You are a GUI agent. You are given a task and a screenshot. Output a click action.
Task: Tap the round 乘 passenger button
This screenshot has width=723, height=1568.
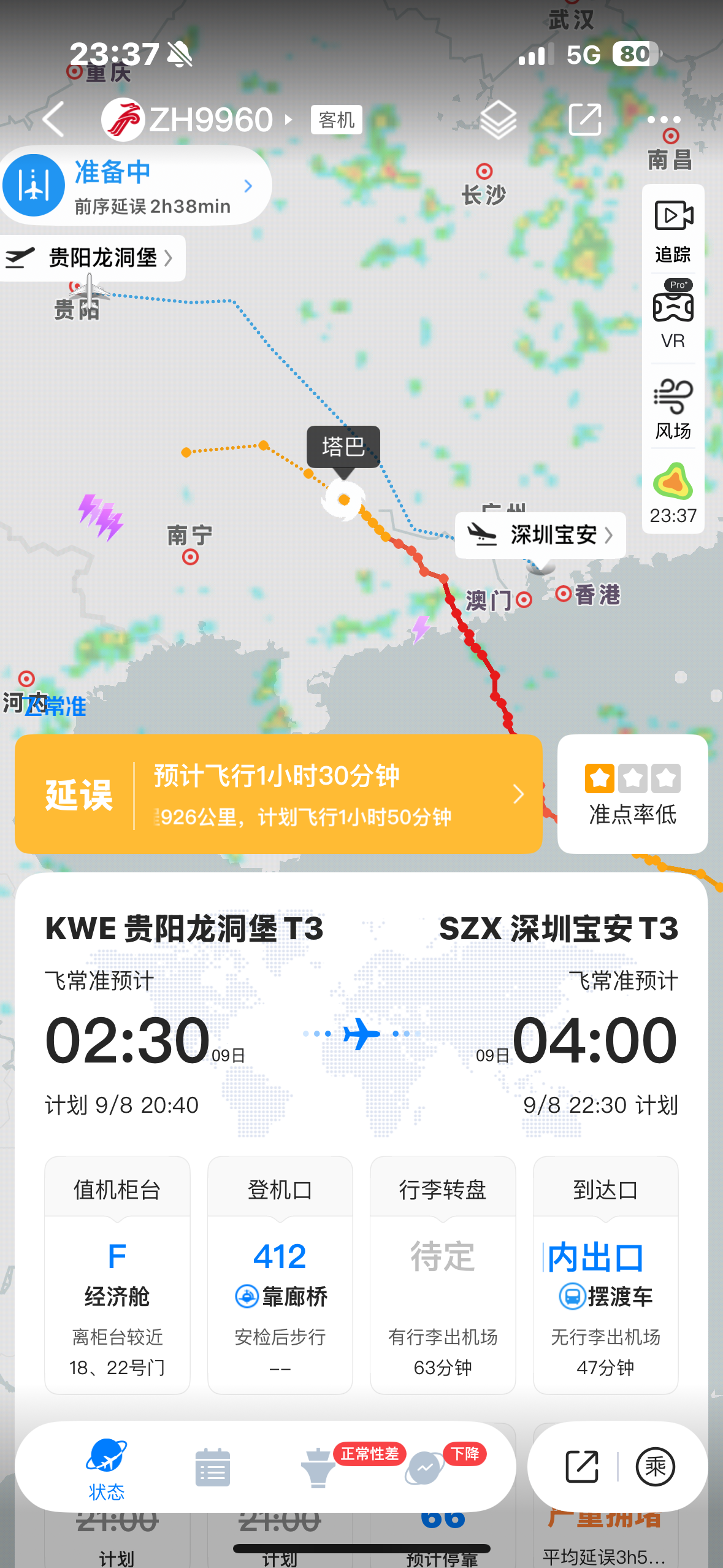pyautogui.click(x=655, y=1467)
